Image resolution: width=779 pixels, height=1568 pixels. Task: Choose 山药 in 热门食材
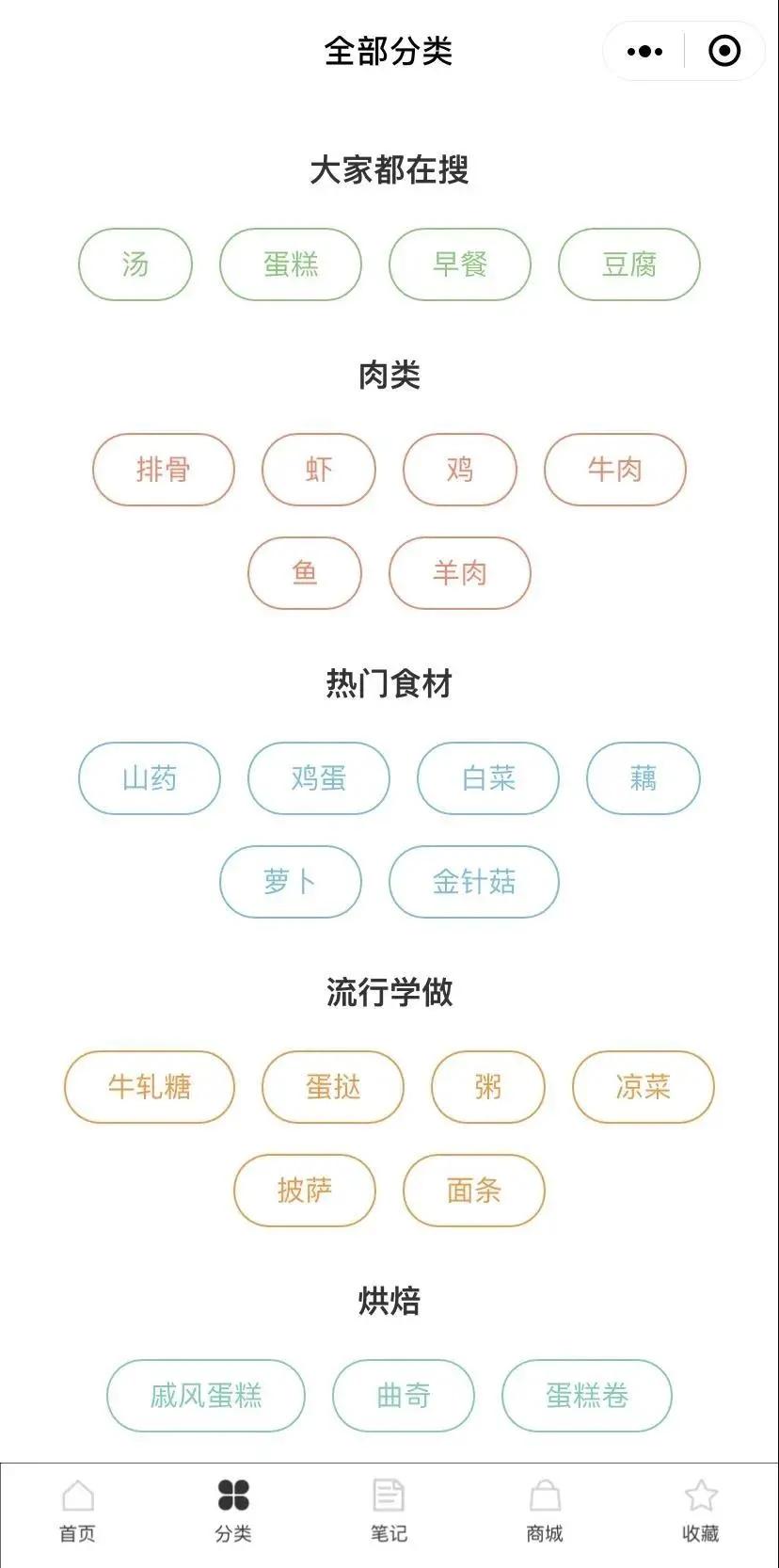[x=150, y=778]
